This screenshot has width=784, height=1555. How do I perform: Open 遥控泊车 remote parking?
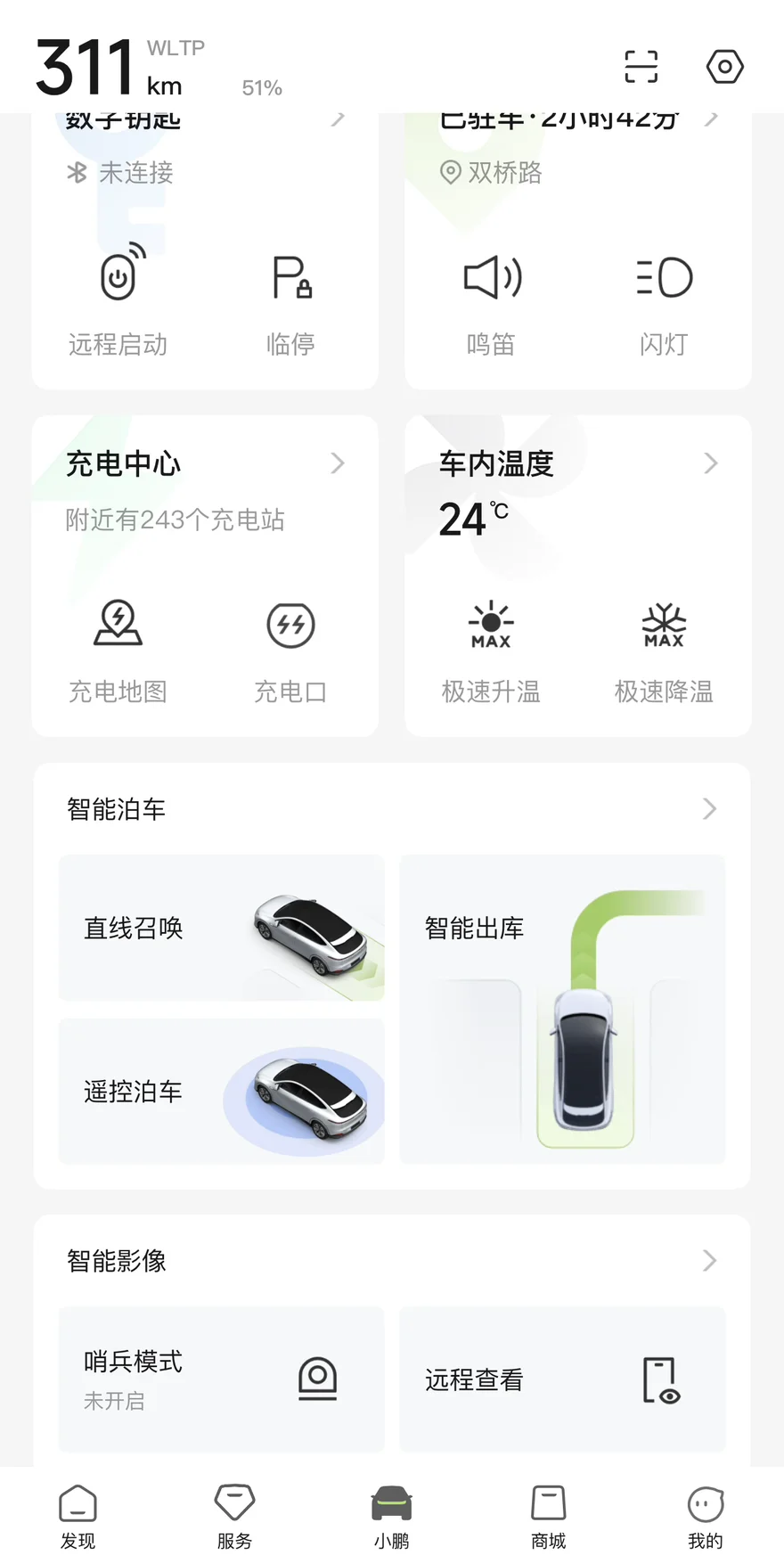point(222,1091)
